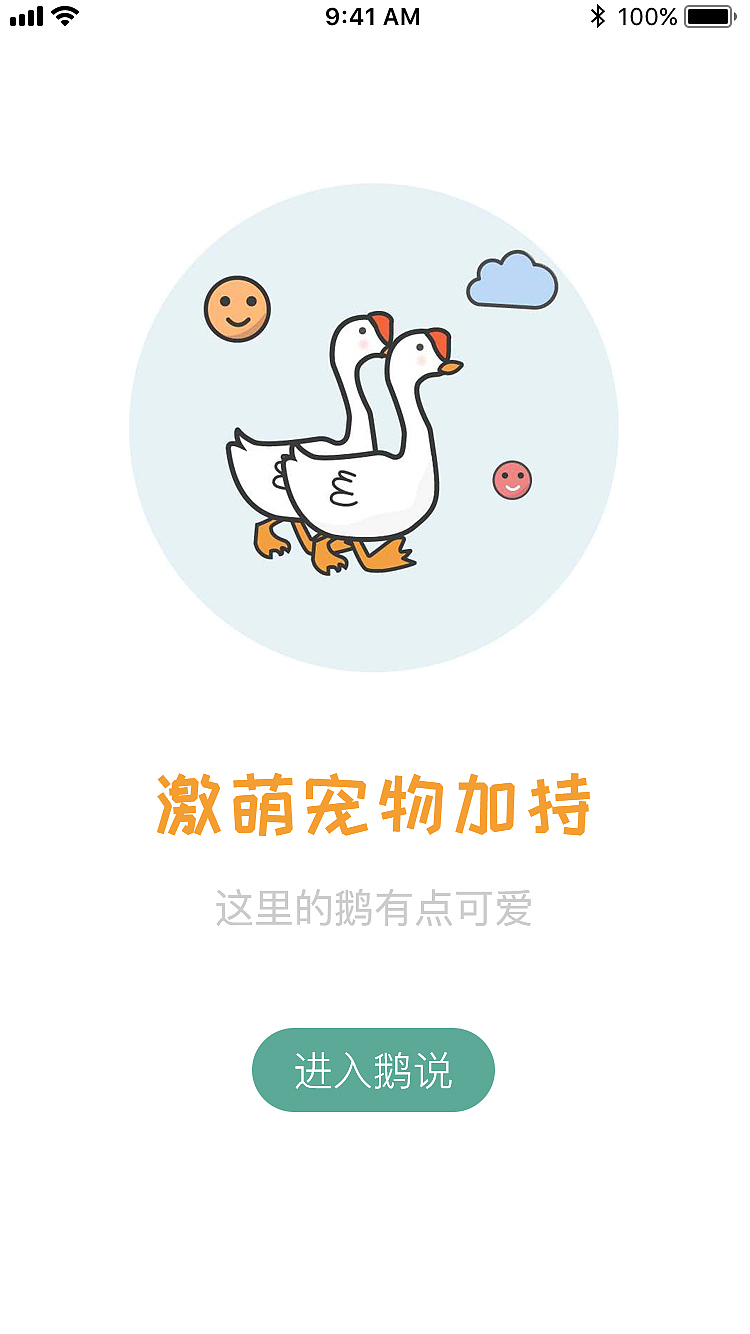Click the Bluetooth icon in the status bar
The width and height of the screenshot is (750, 1334).
(x=600, y=16)
